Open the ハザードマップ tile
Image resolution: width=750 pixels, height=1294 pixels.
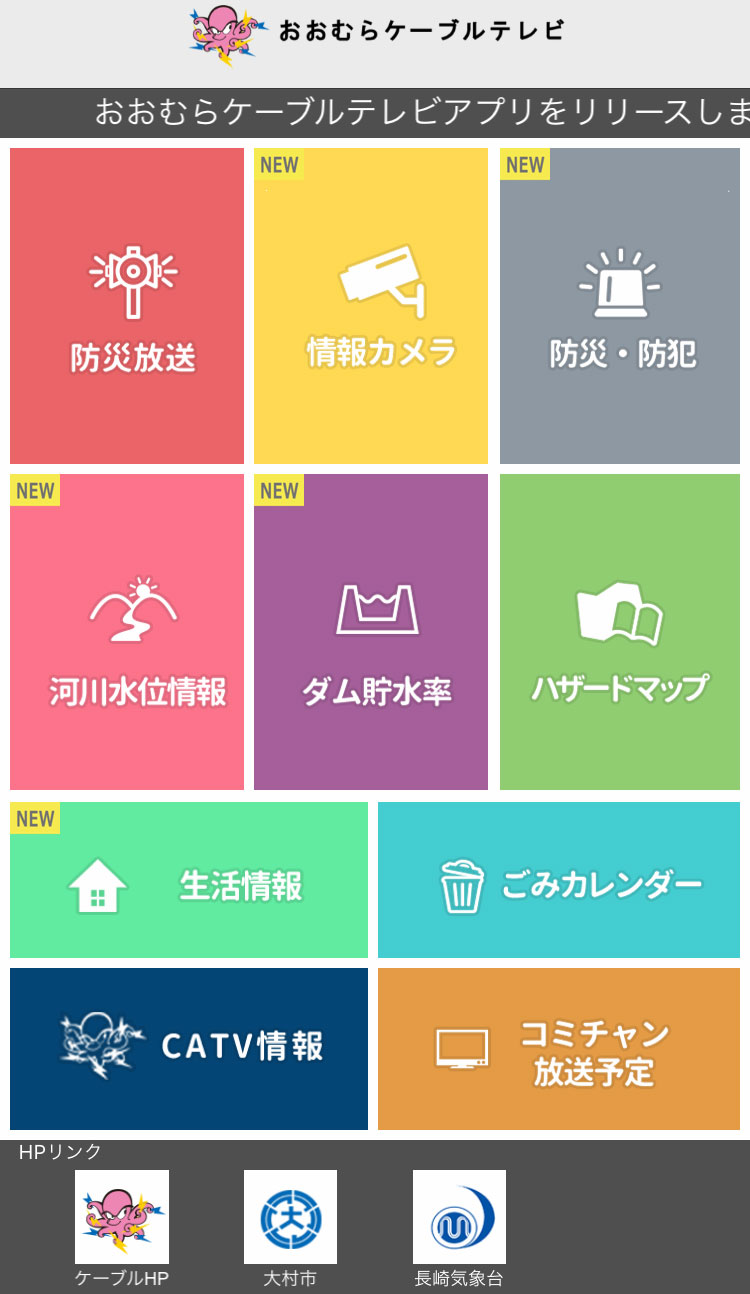click(620, 632)
